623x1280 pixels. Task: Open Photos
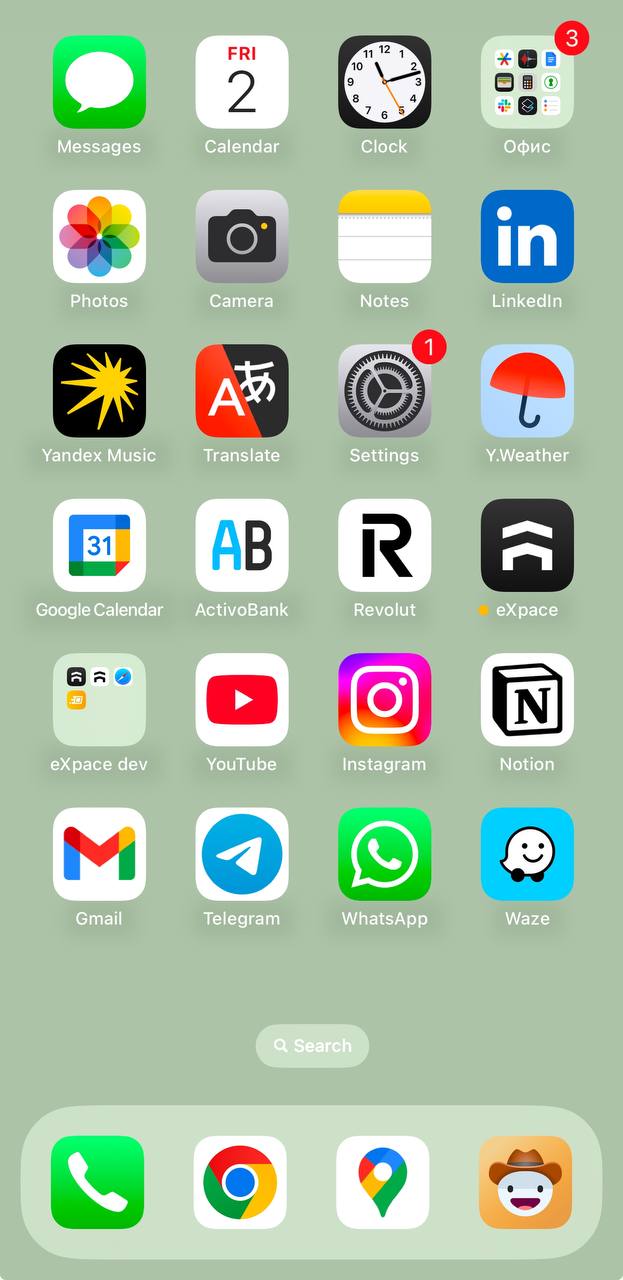pos(99,237)
